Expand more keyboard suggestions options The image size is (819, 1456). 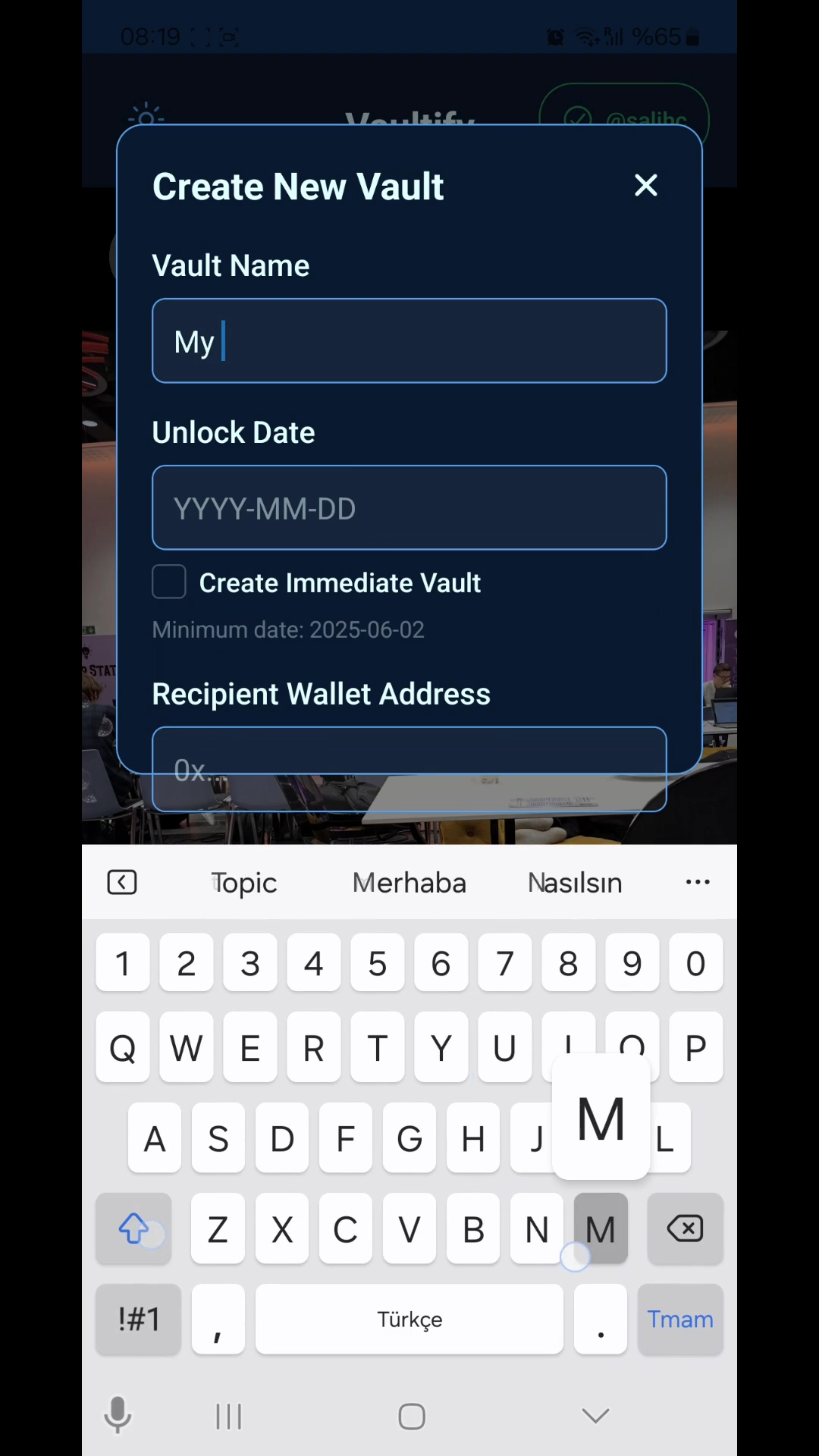pyautogui.click(x=697, y=882)
